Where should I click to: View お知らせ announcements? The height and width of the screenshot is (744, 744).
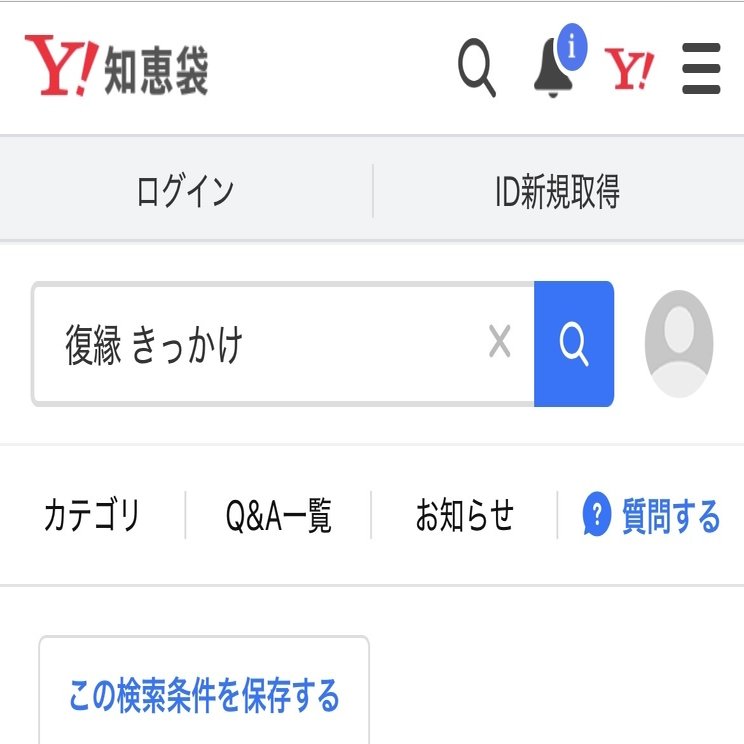[464, 516]
